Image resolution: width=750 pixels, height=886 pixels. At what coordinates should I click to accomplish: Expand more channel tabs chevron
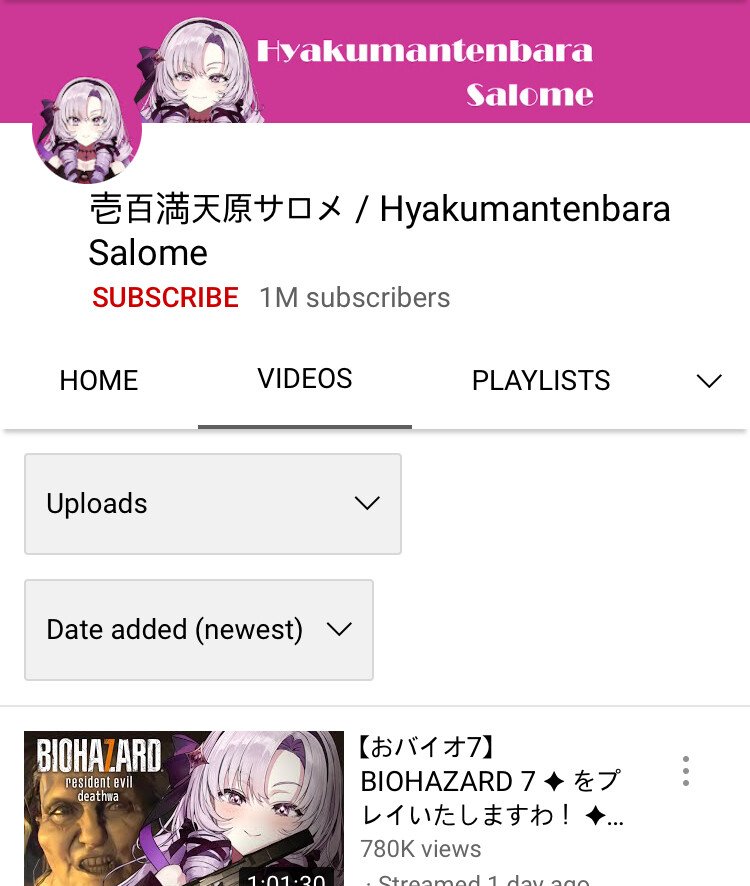point(709,380)
